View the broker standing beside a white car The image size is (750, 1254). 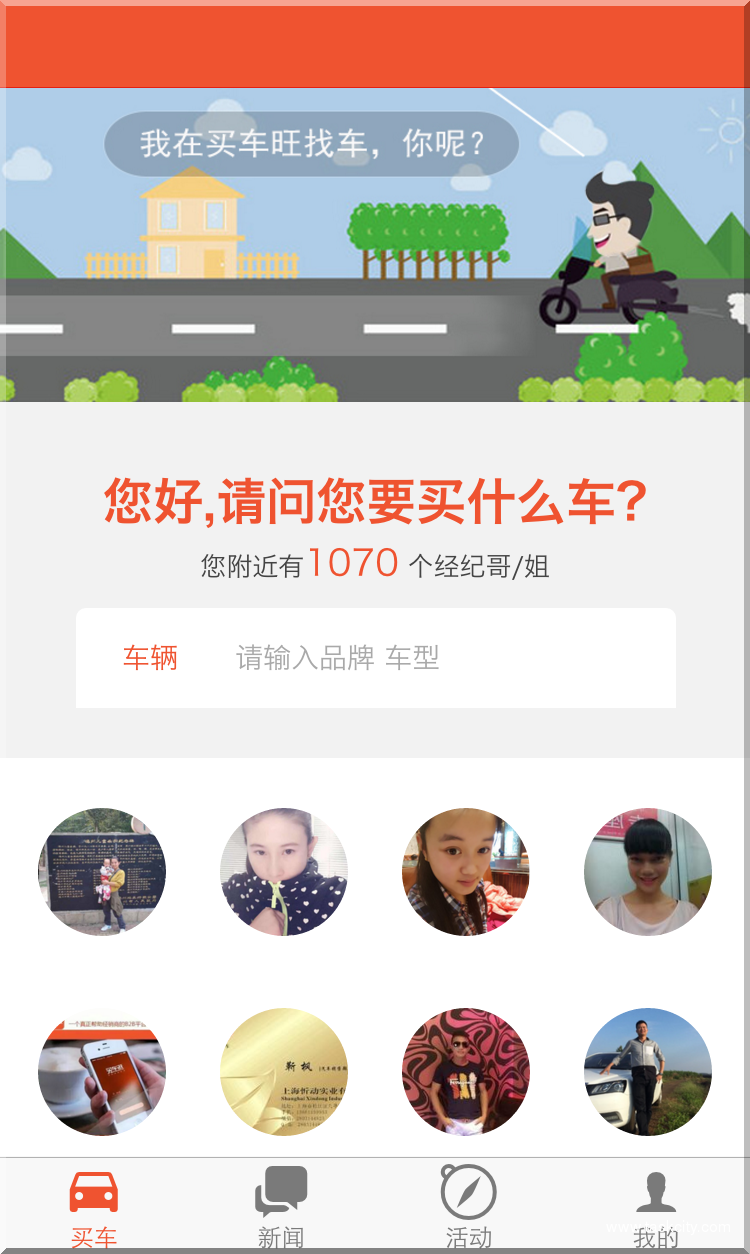pyautogui.click(x=648, y=1072)
